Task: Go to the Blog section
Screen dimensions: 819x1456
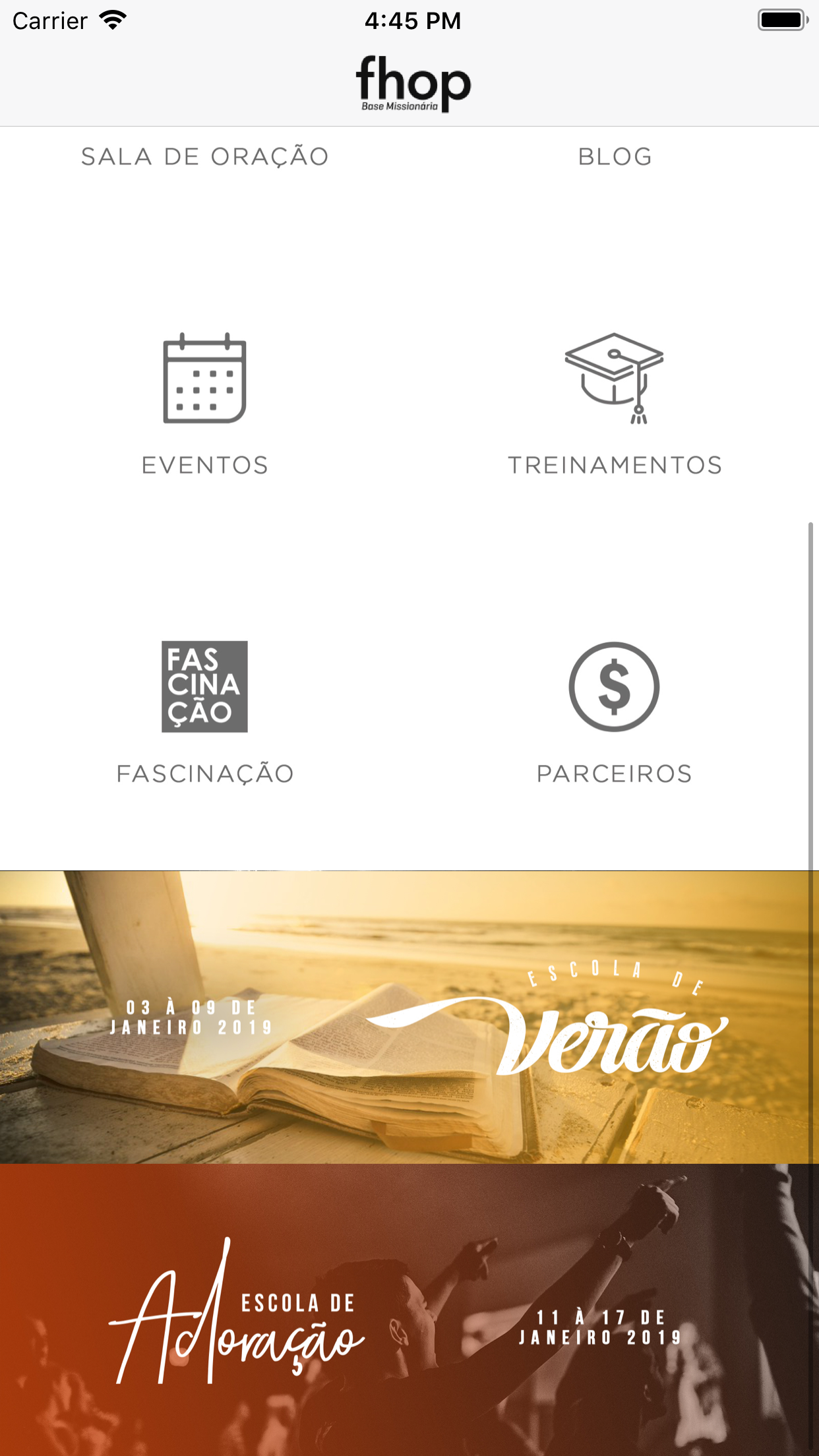Action: (615, 157)
